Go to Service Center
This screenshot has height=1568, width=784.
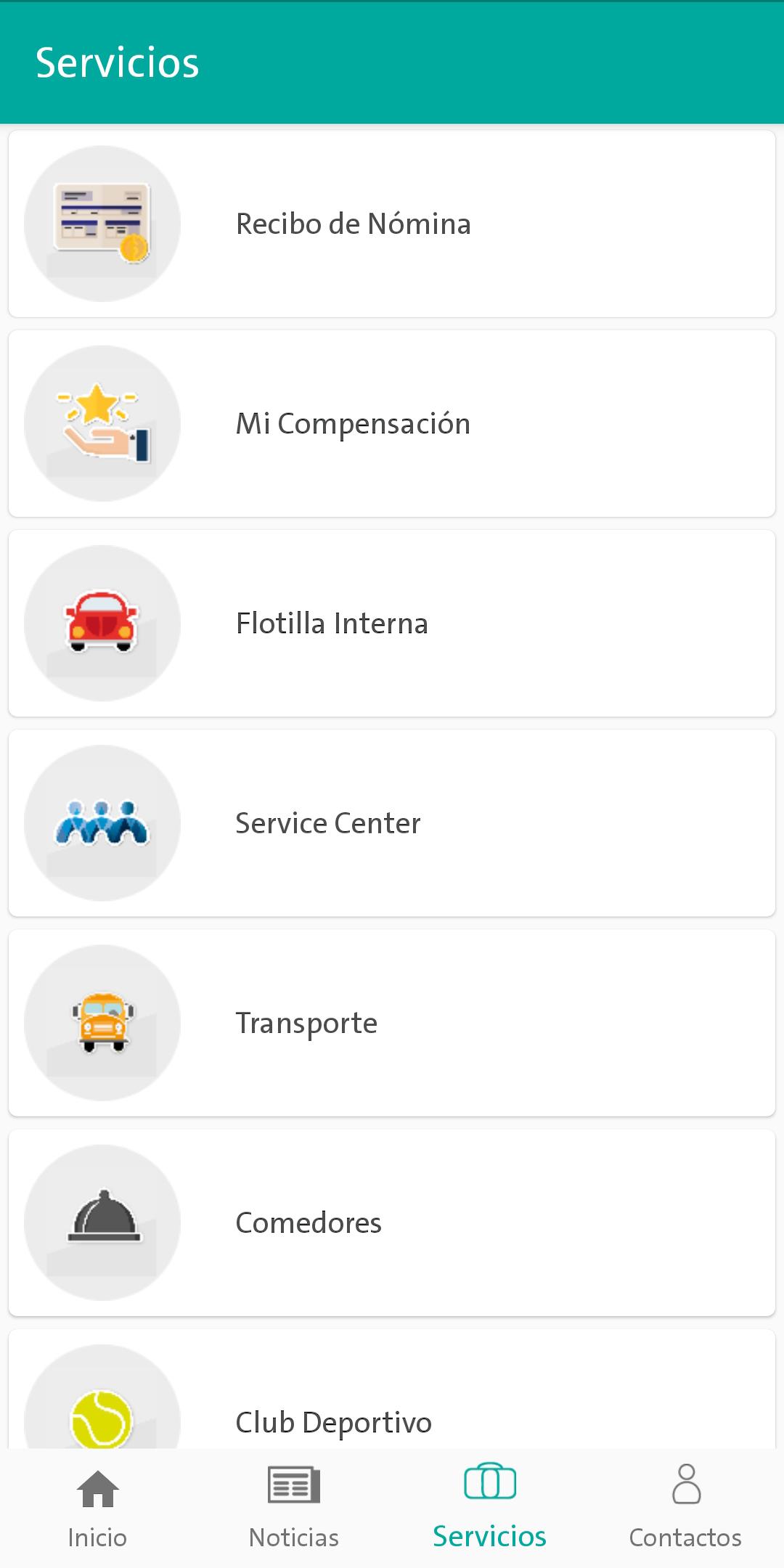[392, 822]
